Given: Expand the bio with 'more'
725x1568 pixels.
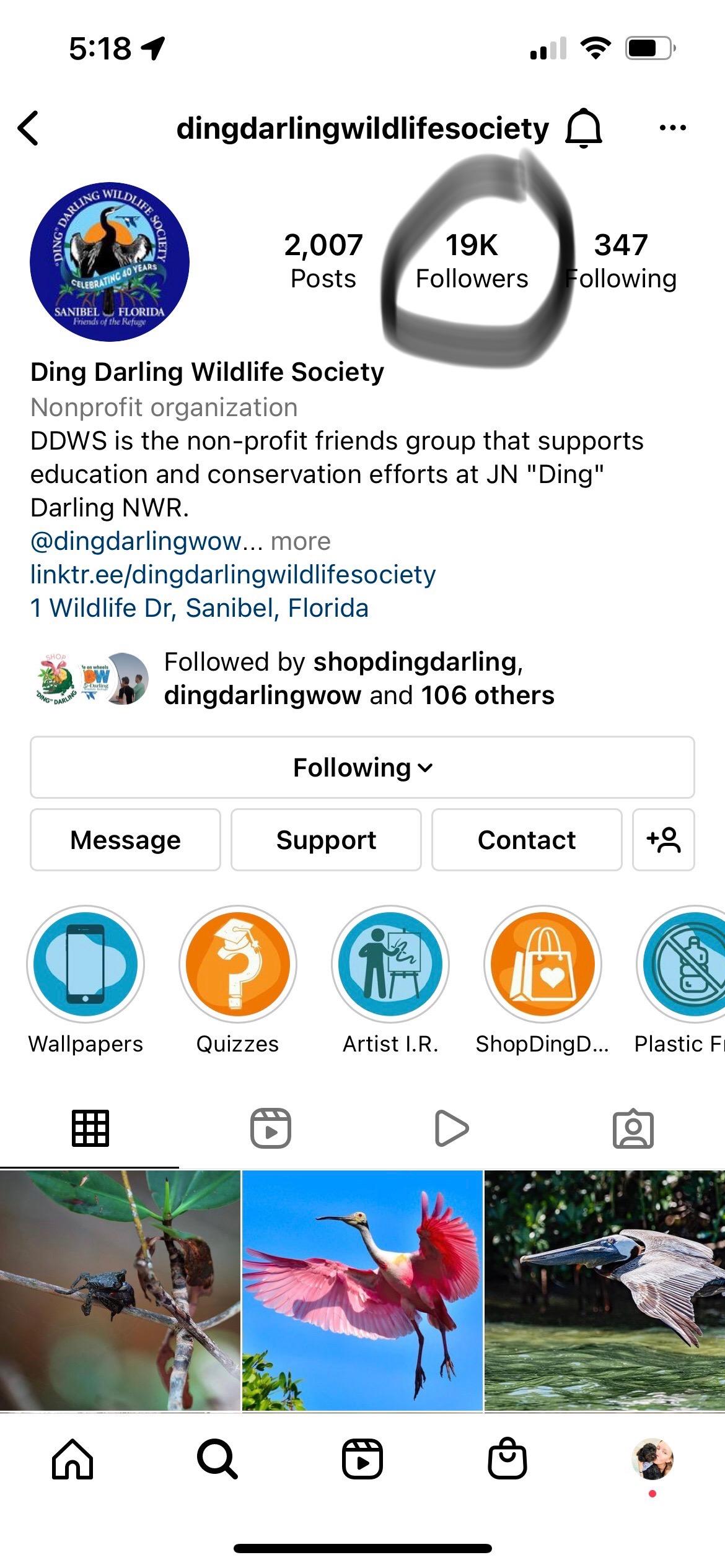Looking at the screenshot, I should [301, 542].
